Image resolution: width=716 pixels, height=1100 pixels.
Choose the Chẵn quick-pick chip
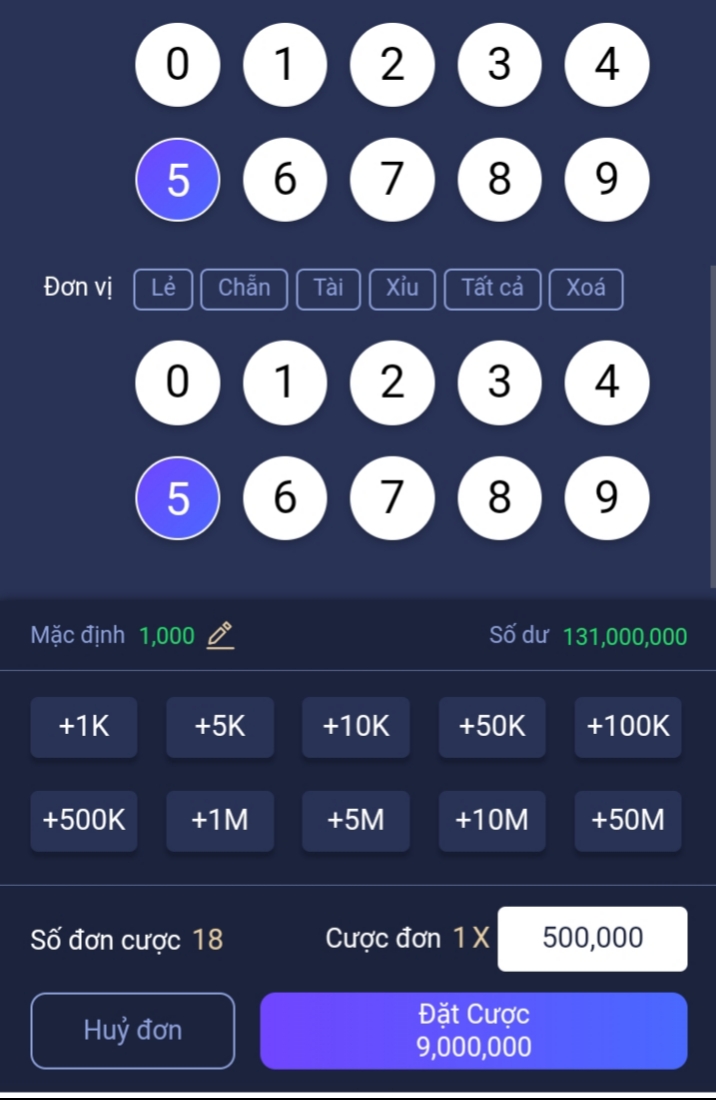244,289
